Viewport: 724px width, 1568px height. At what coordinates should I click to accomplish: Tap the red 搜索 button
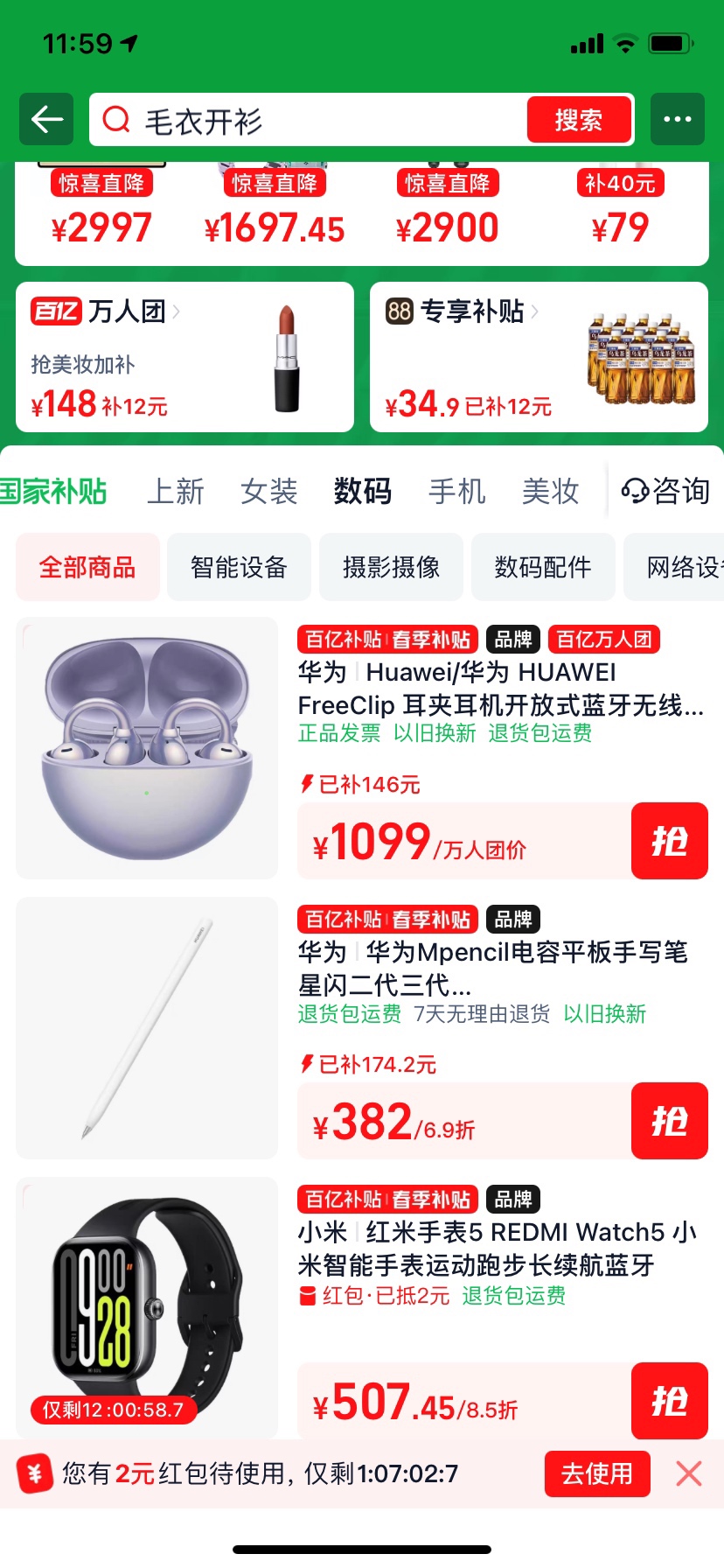point(578,120)
